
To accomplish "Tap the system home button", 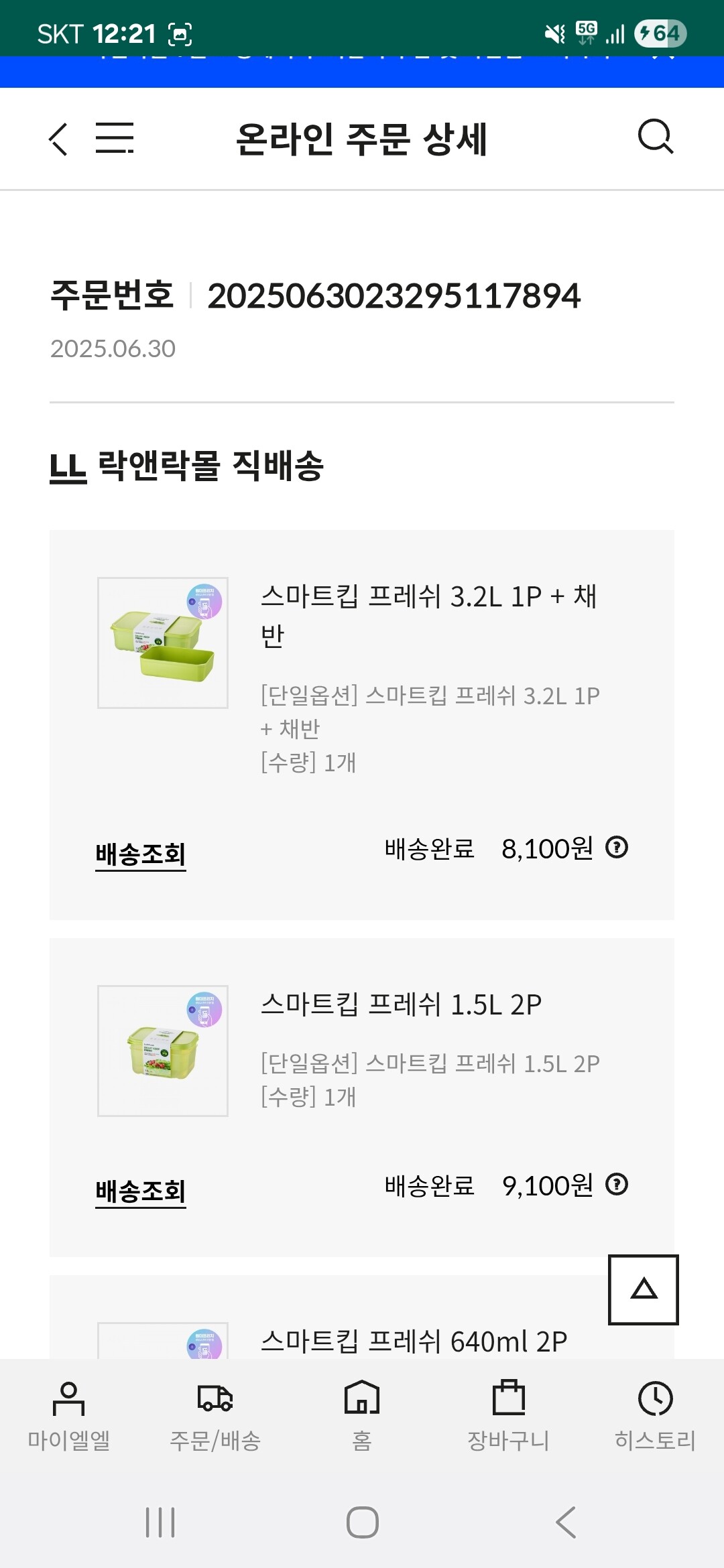I will 363,1522.
